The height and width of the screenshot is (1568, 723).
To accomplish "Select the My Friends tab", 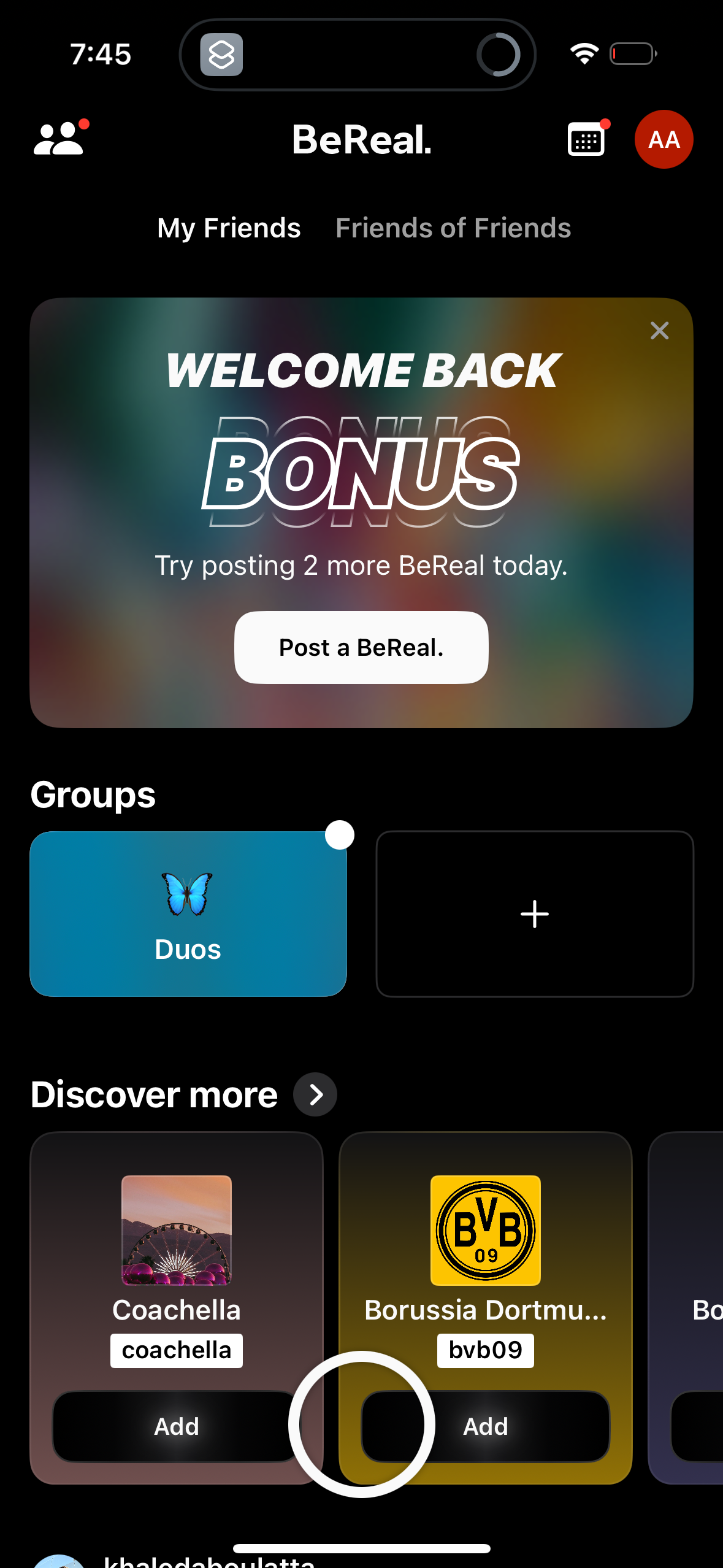I will 228,228.
